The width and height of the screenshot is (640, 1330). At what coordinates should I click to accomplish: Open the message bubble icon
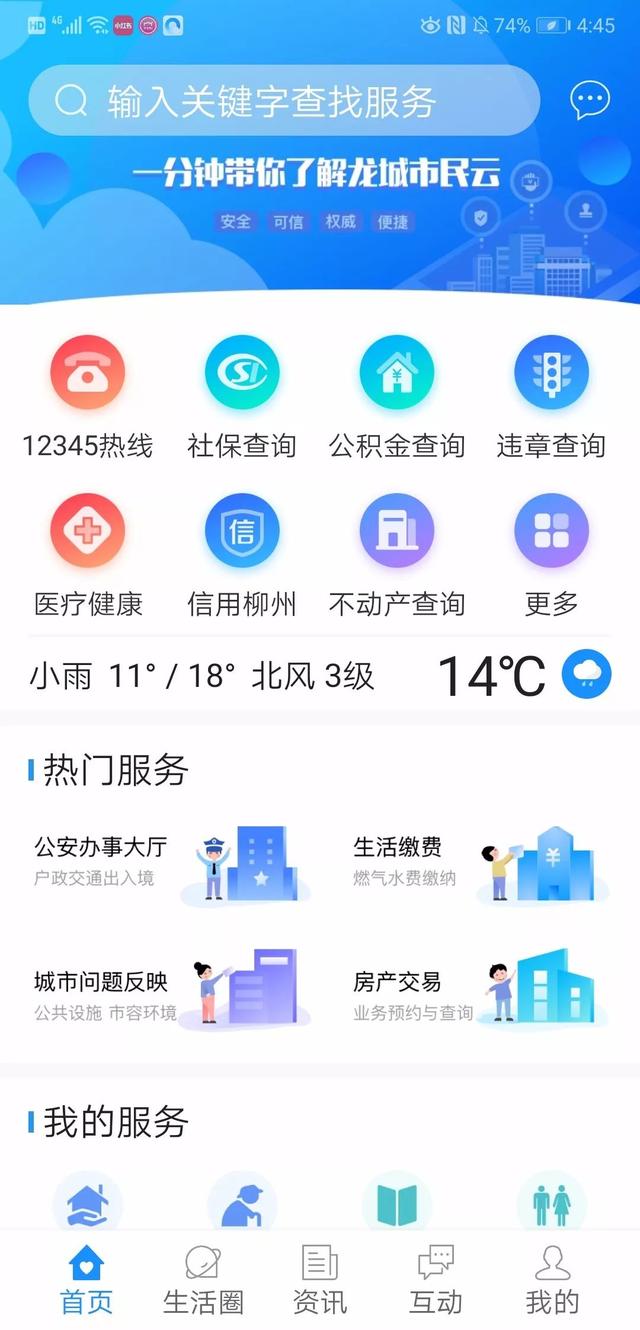[x=590, y=100]
